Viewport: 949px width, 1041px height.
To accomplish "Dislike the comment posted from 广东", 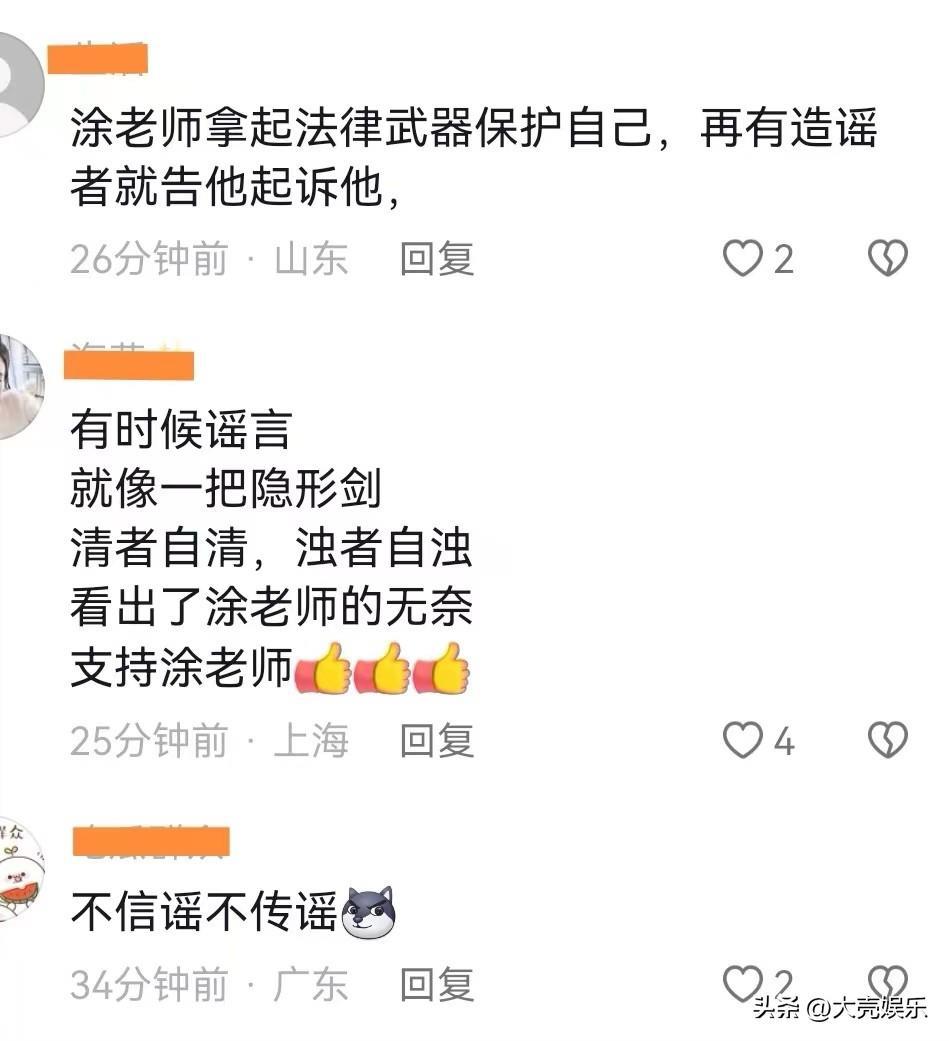I will [x=886, y=982].
